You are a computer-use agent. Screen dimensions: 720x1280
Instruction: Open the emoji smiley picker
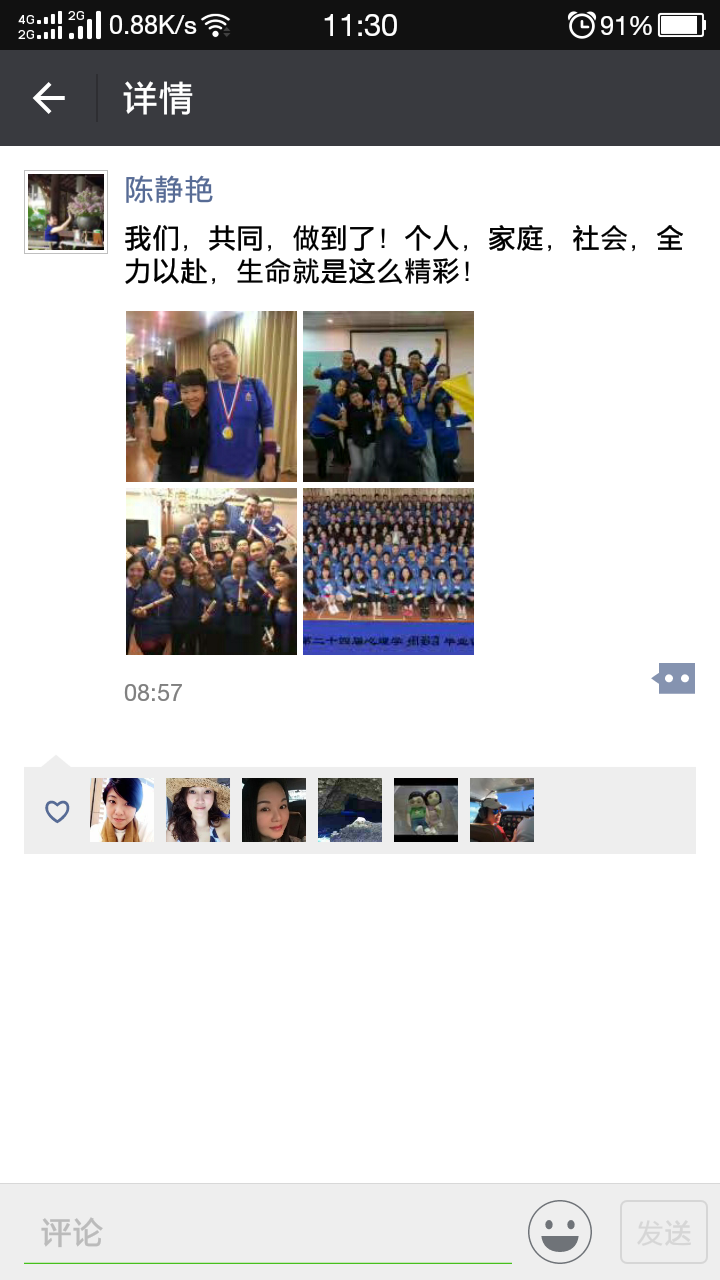point(560,1232)
